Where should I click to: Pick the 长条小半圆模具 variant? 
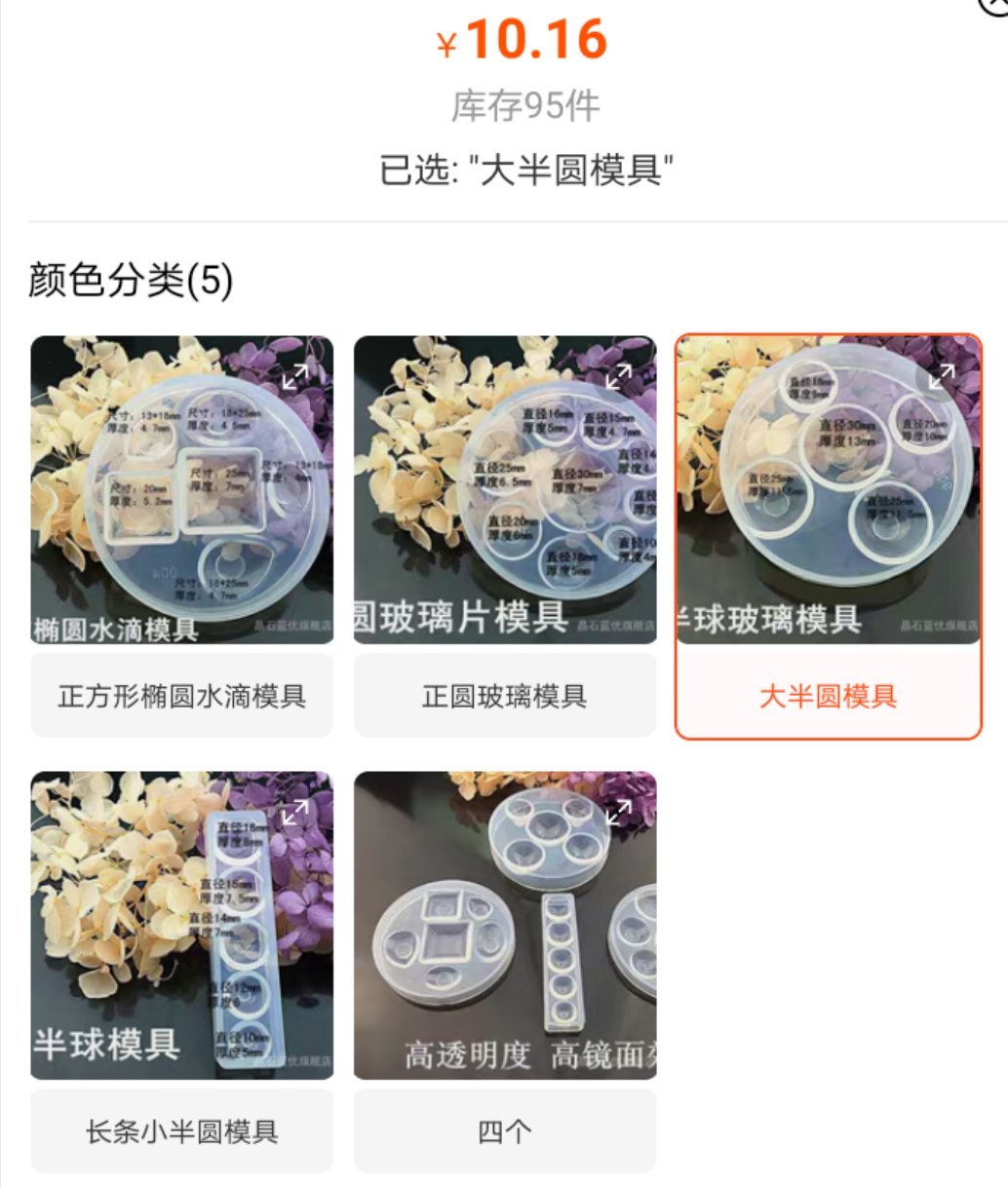point(182,1131)
